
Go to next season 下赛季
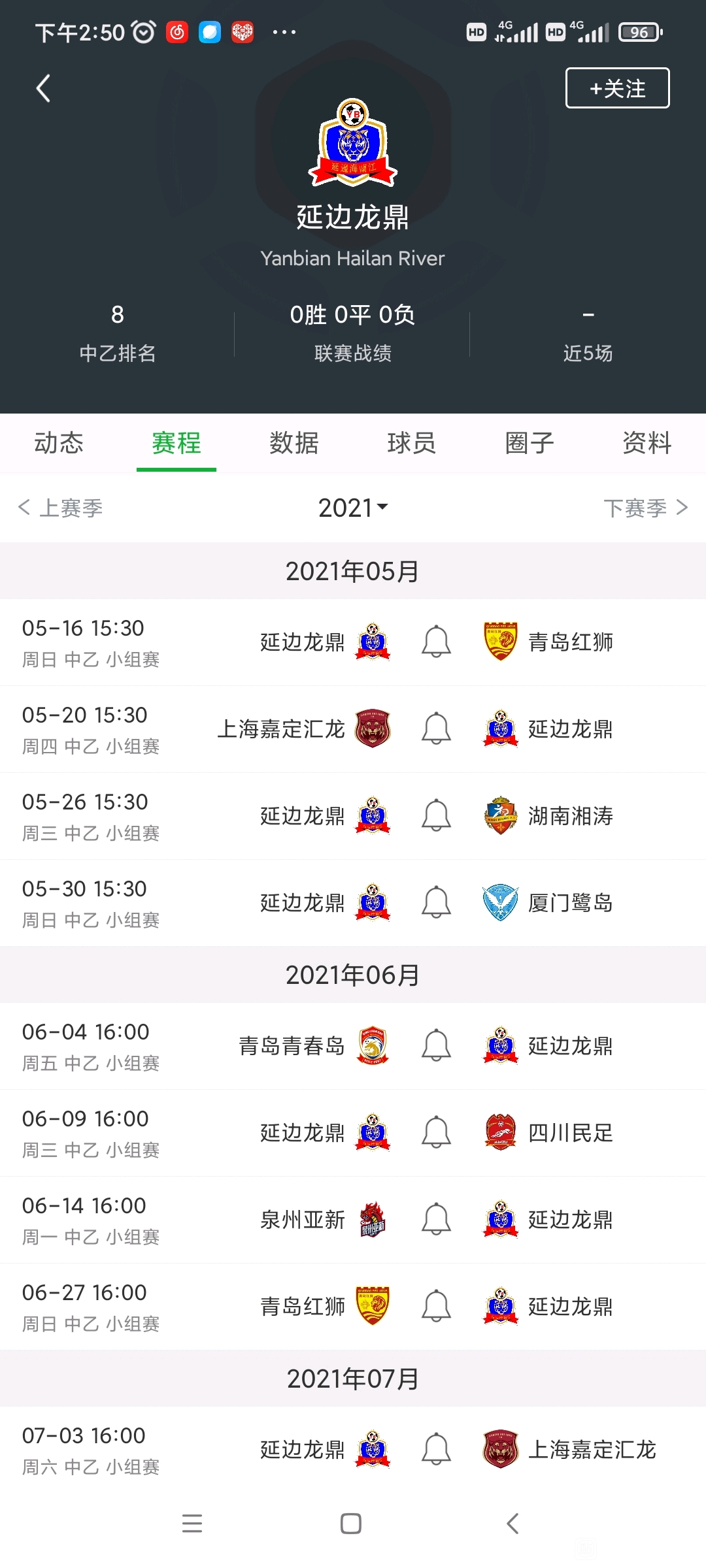[x=646, y=508]
